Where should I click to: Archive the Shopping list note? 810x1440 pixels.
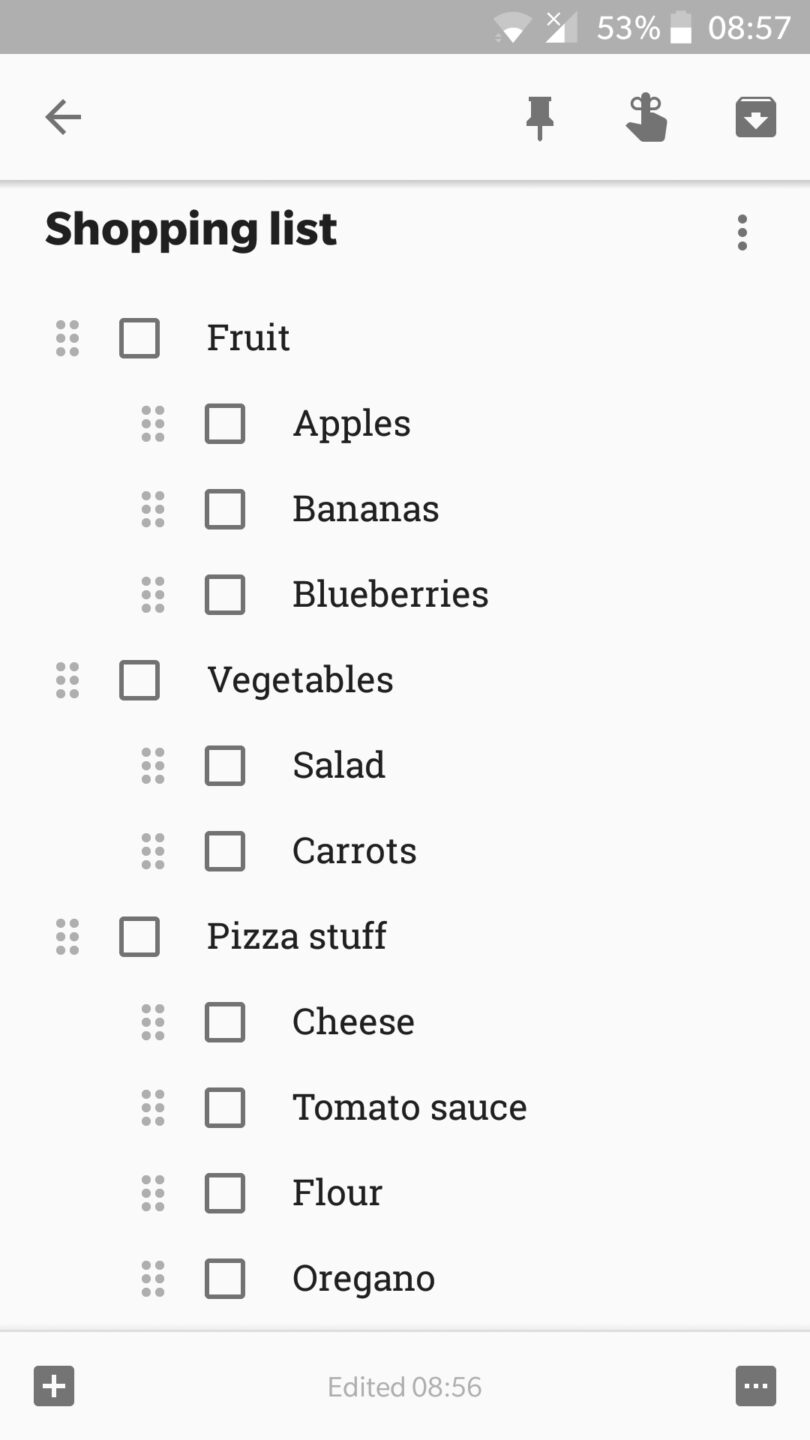755,116
